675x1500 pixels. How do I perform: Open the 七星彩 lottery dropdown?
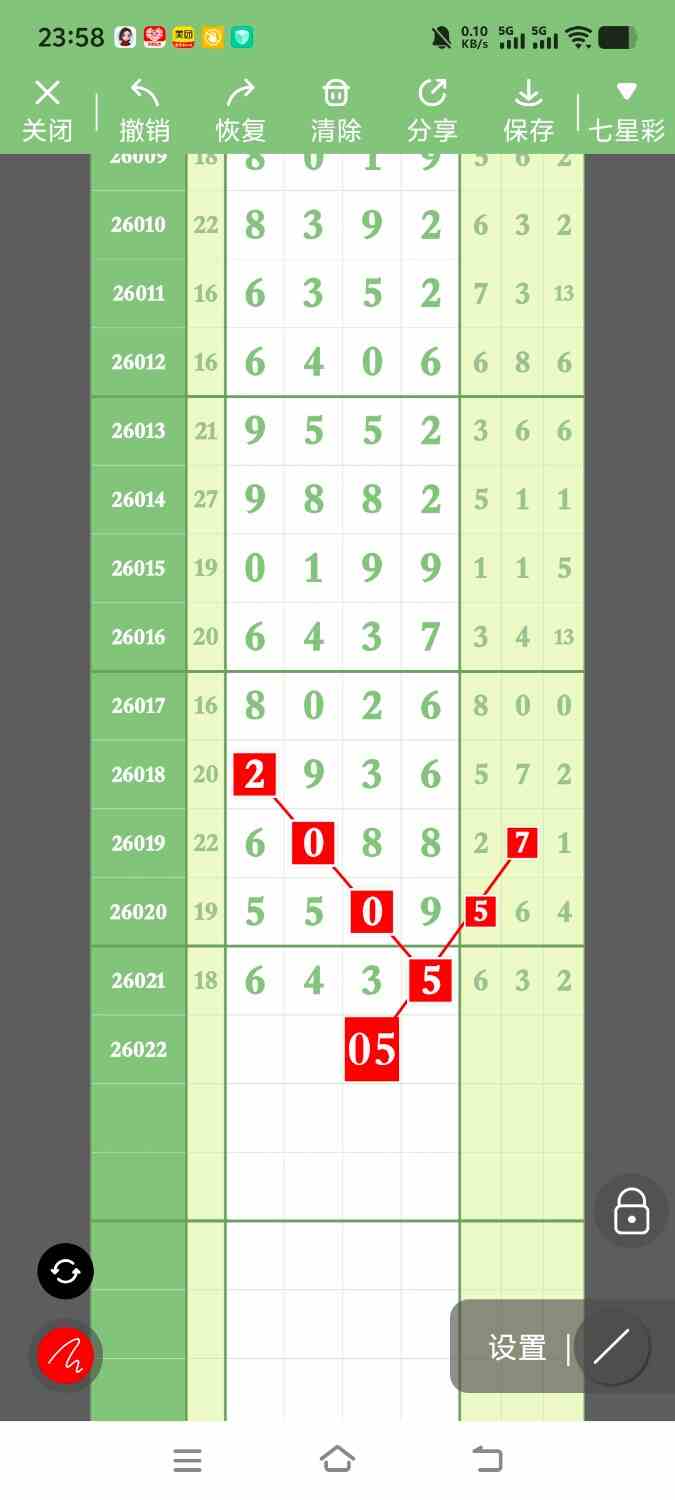click(626, 111)
